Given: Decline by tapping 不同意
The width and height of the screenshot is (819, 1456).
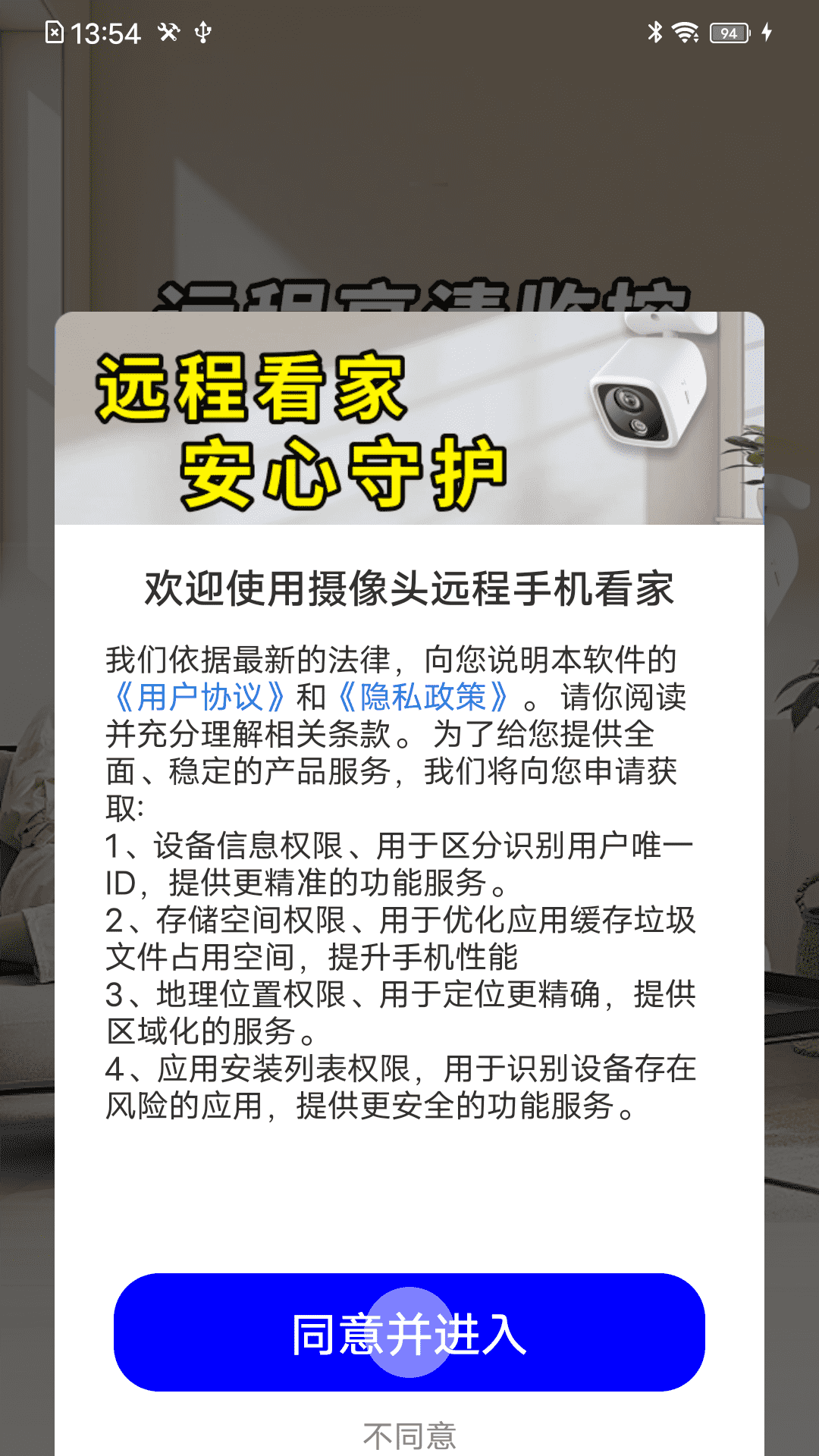Looking at the screenshot, I should coord(409,1436).
